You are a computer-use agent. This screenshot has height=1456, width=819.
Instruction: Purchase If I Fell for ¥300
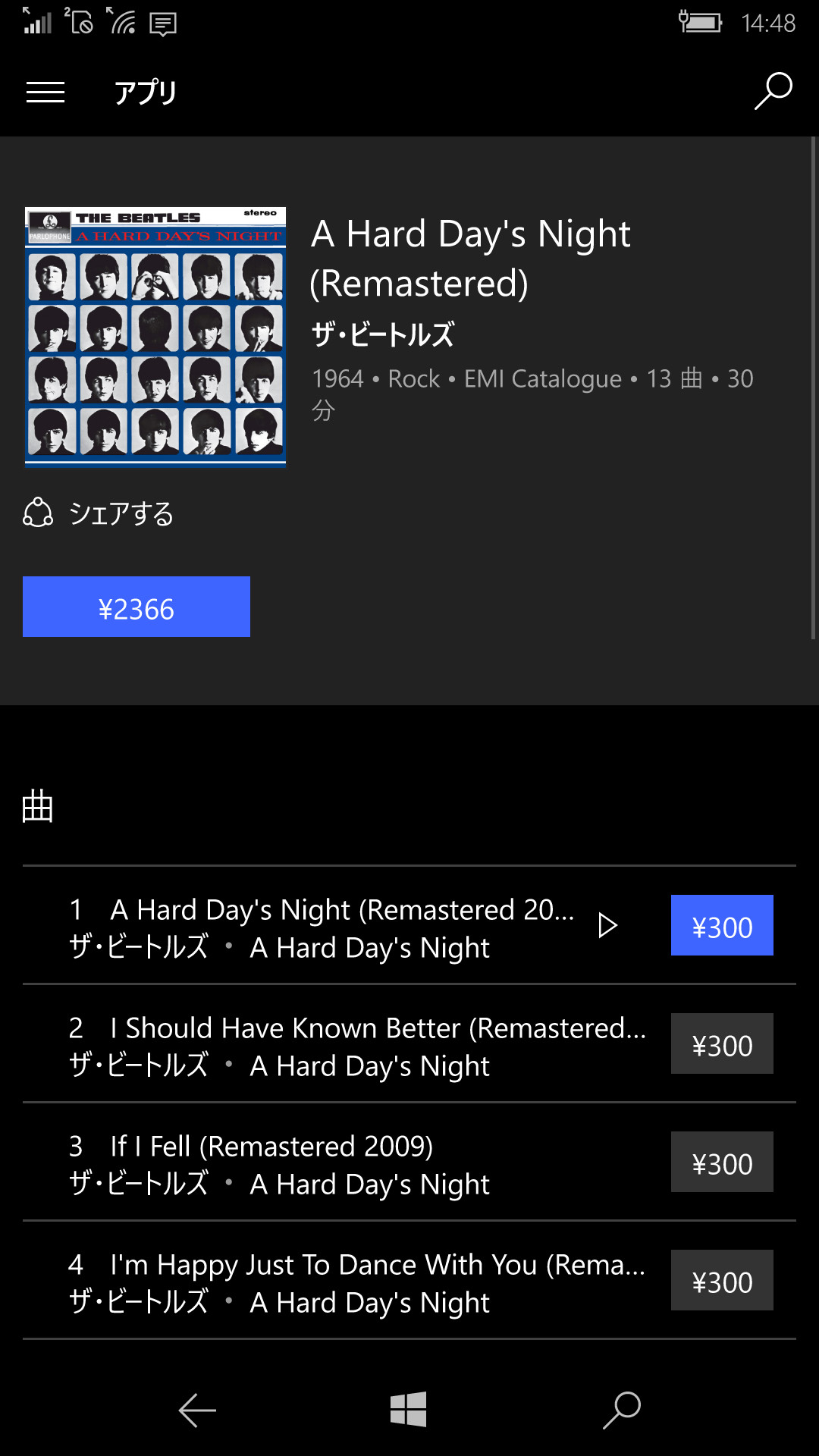pyautogui.click(x=721, y=1162)
